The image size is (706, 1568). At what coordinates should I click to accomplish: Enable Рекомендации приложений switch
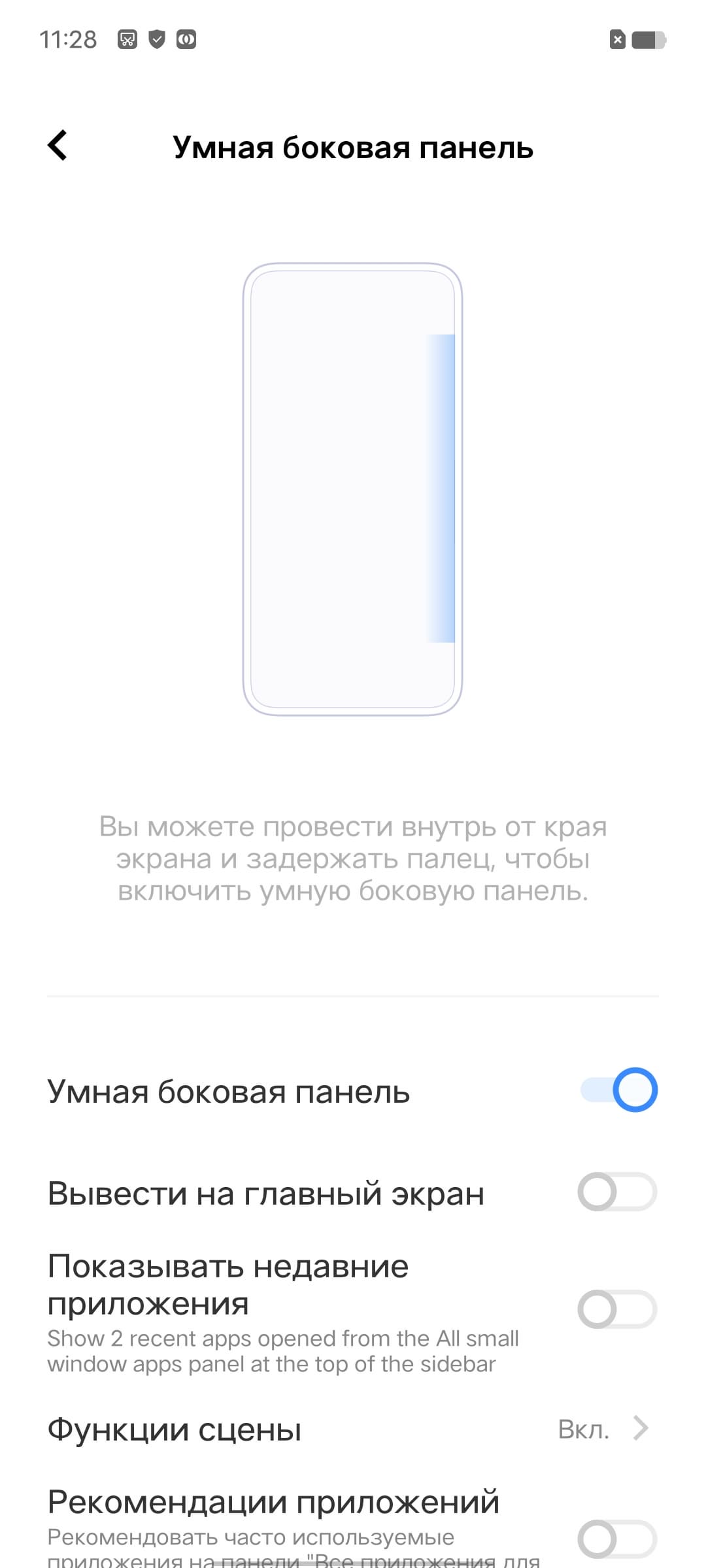(x=617, y=1539)
